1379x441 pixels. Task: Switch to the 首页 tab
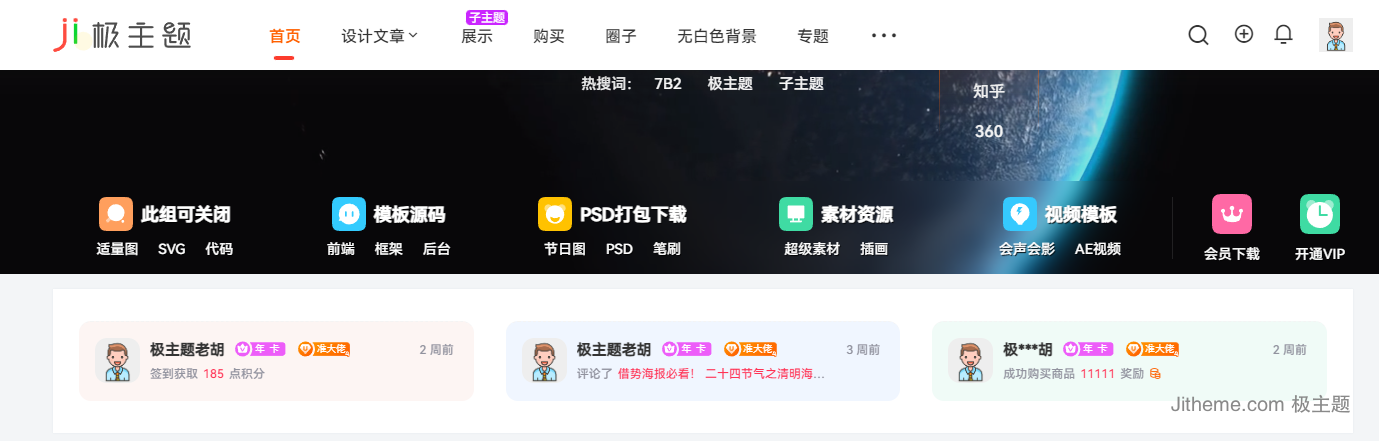pyautogui.click(x=285, y=36)
